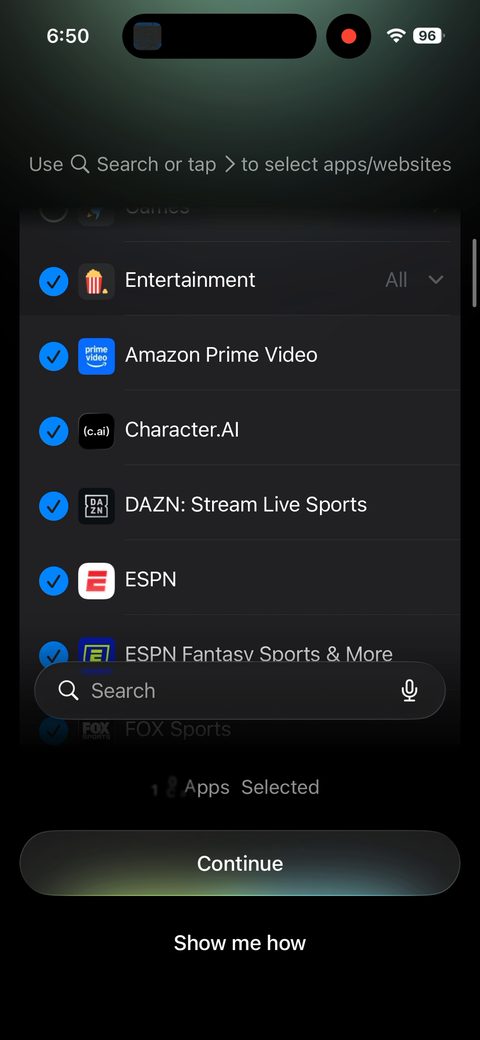Uncheck the Entertainment category checkbox
The height and width of the screenshot is (1040, 480).
point(54,281)
